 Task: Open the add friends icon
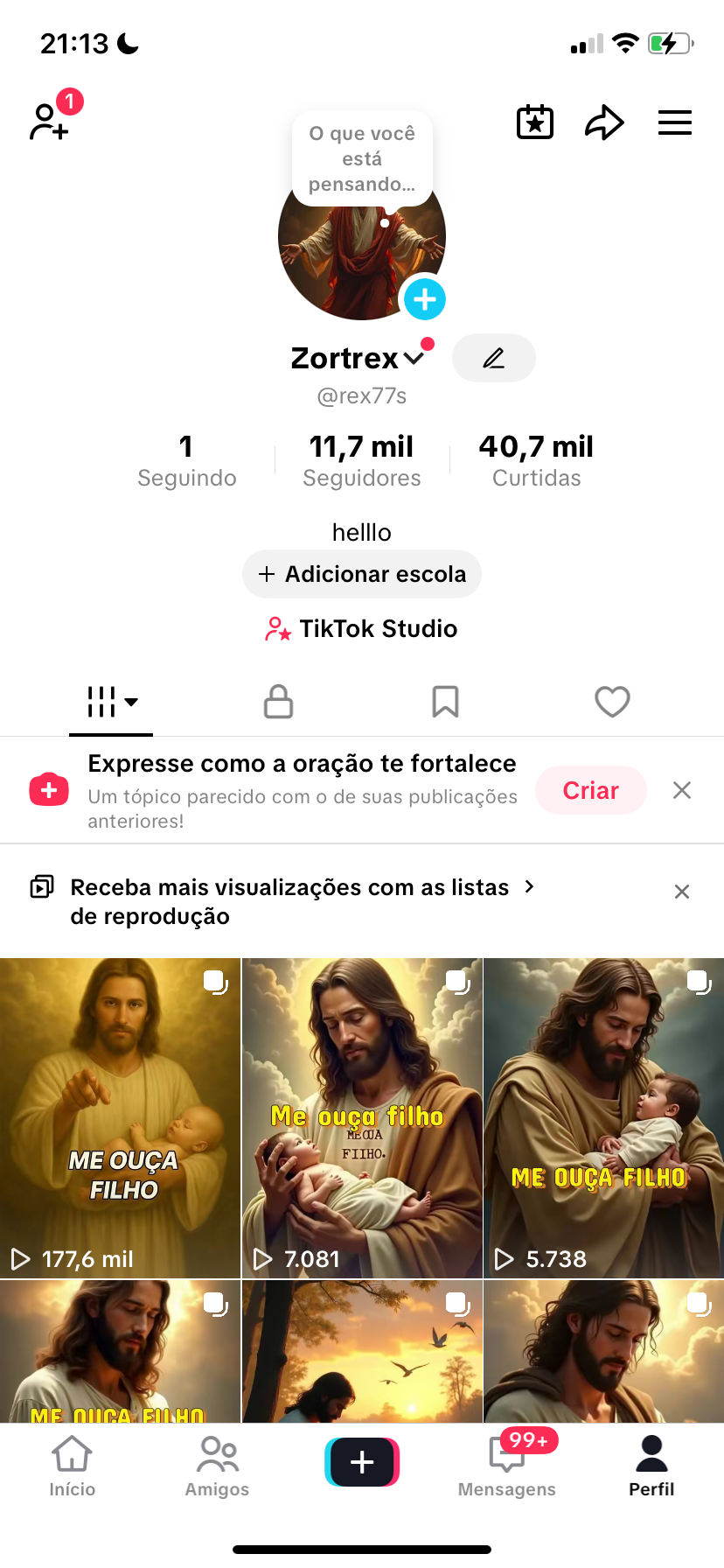coord(50,122)
